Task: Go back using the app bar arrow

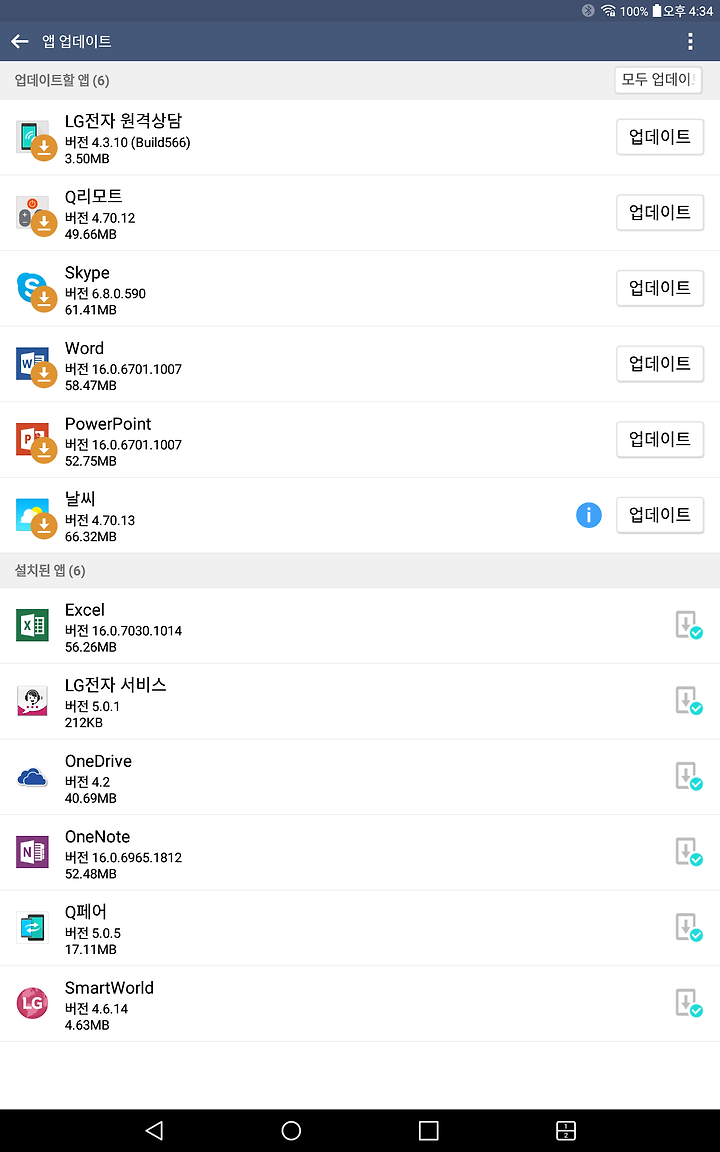Action: pos(20,41)
